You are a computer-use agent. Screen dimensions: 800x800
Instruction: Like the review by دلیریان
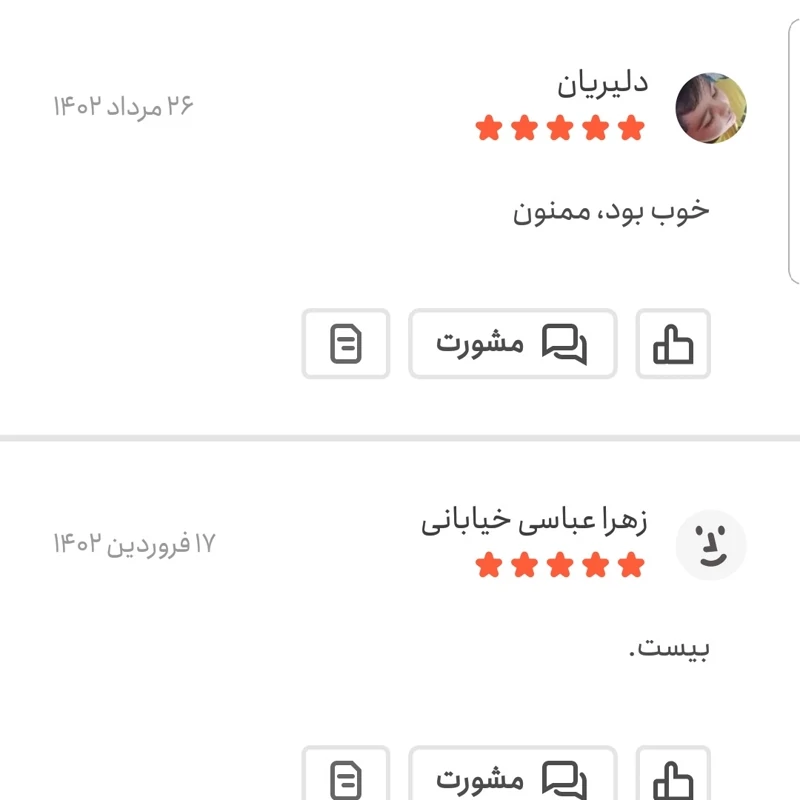673,344
